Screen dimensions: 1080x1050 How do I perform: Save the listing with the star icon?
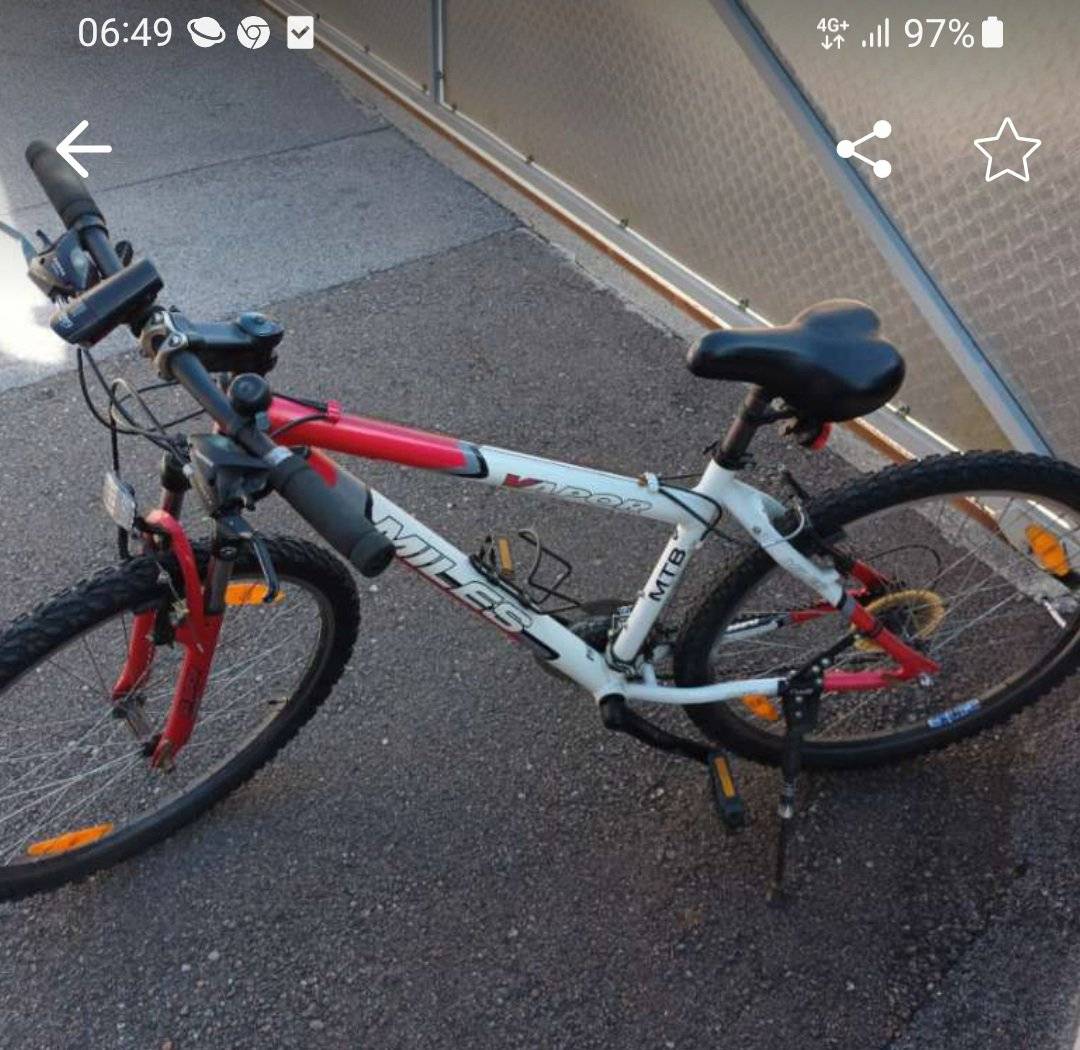1007,150
